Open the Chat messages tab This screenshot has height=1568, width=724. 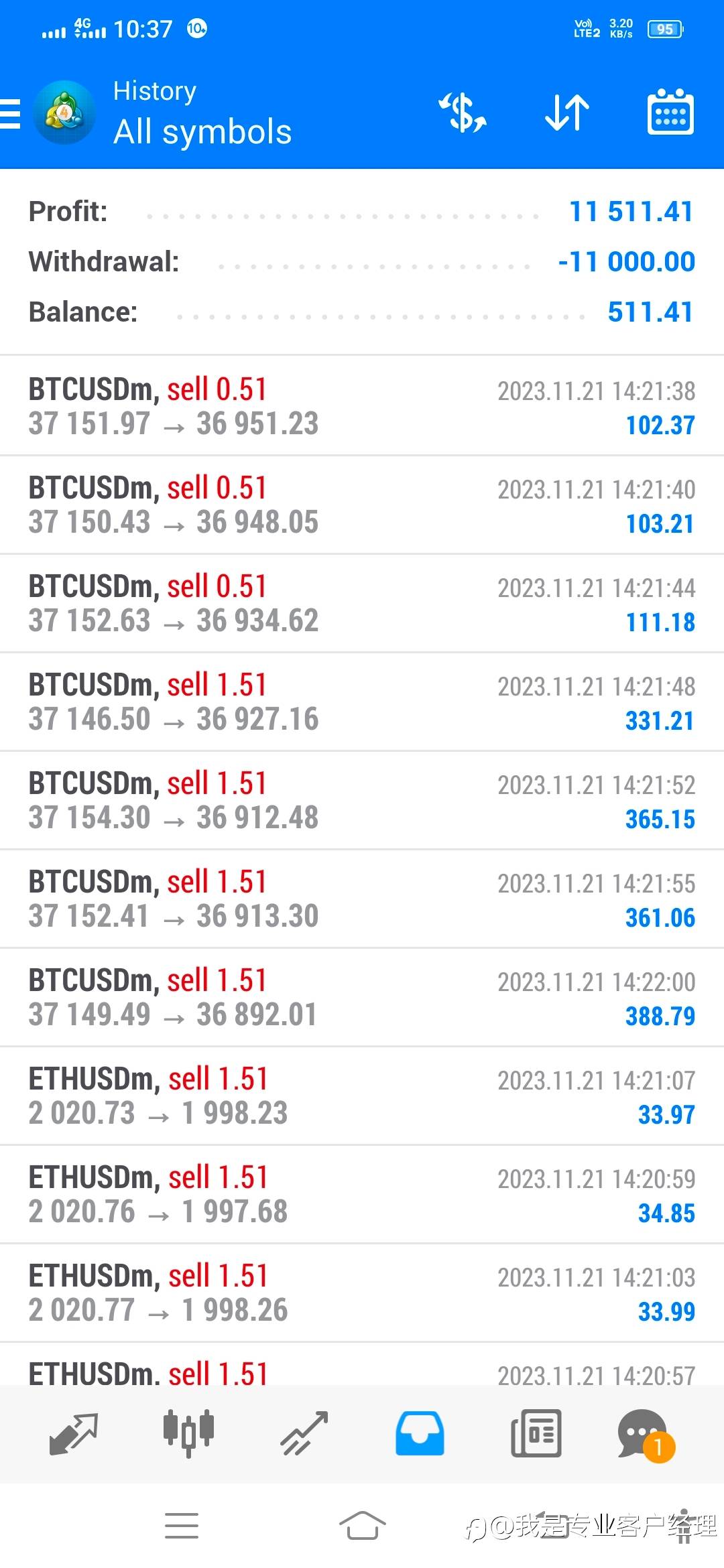click(x=644, y=1434)
